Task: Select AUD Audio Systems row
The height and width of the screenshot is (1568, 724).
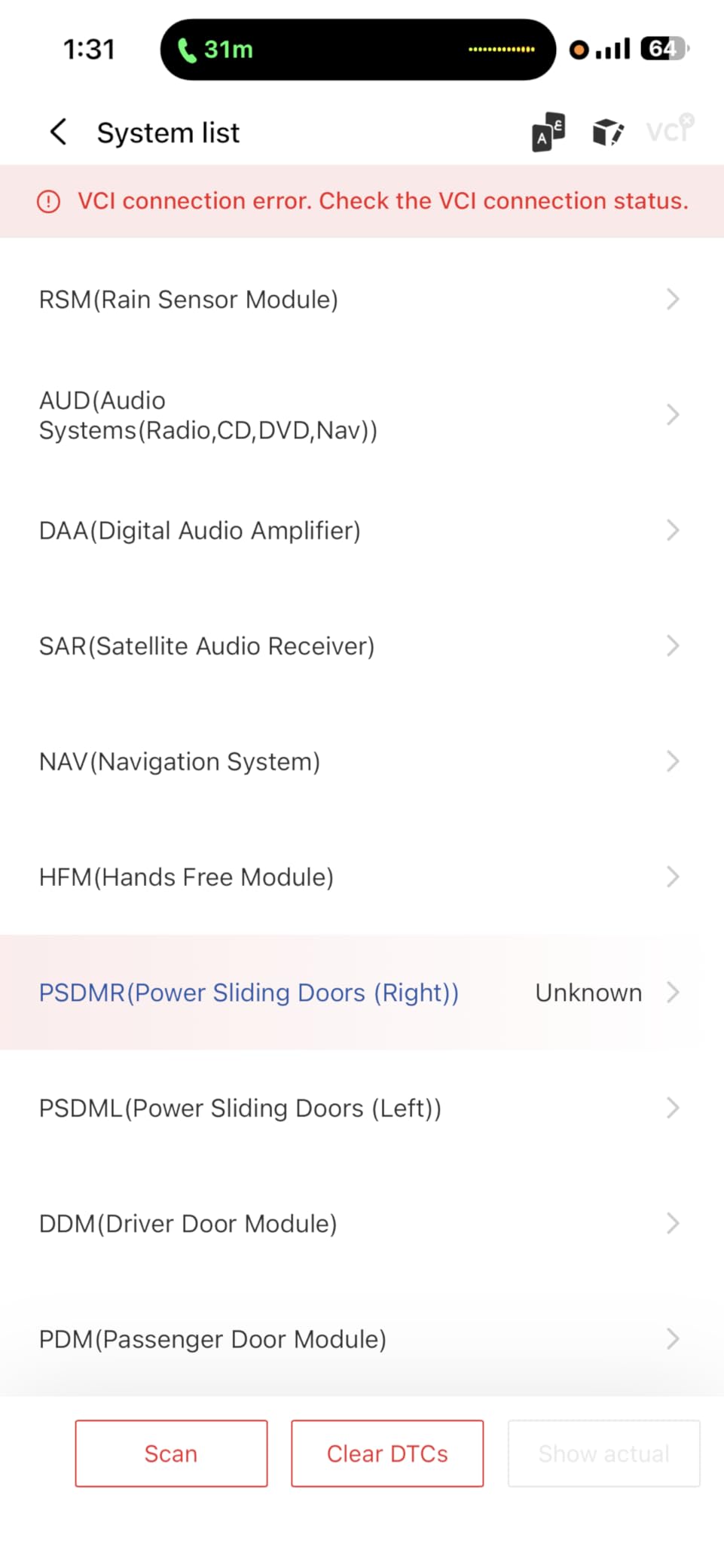Action: tap(362, 415)
